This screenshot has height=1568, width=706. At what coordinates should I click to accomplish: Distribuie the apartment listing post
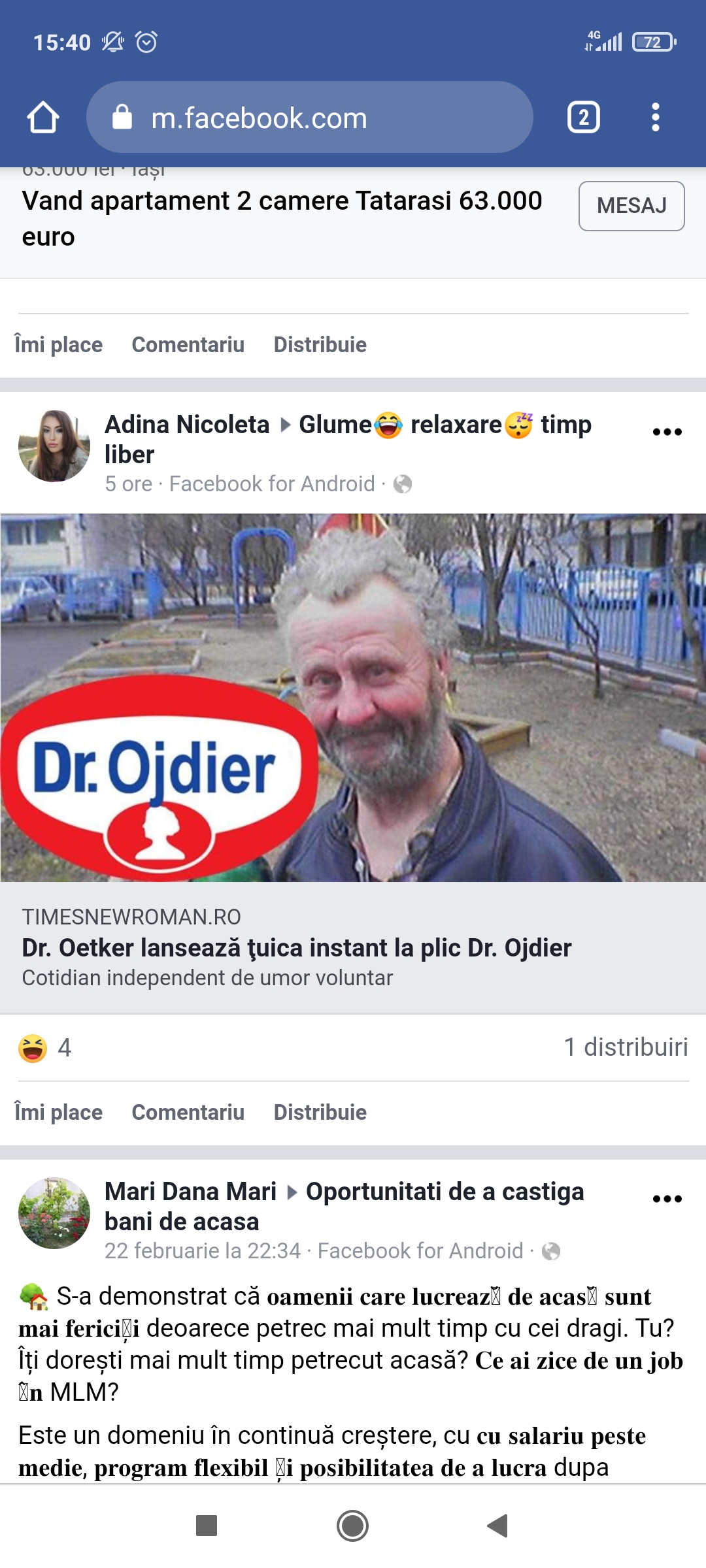click(320, 345)
